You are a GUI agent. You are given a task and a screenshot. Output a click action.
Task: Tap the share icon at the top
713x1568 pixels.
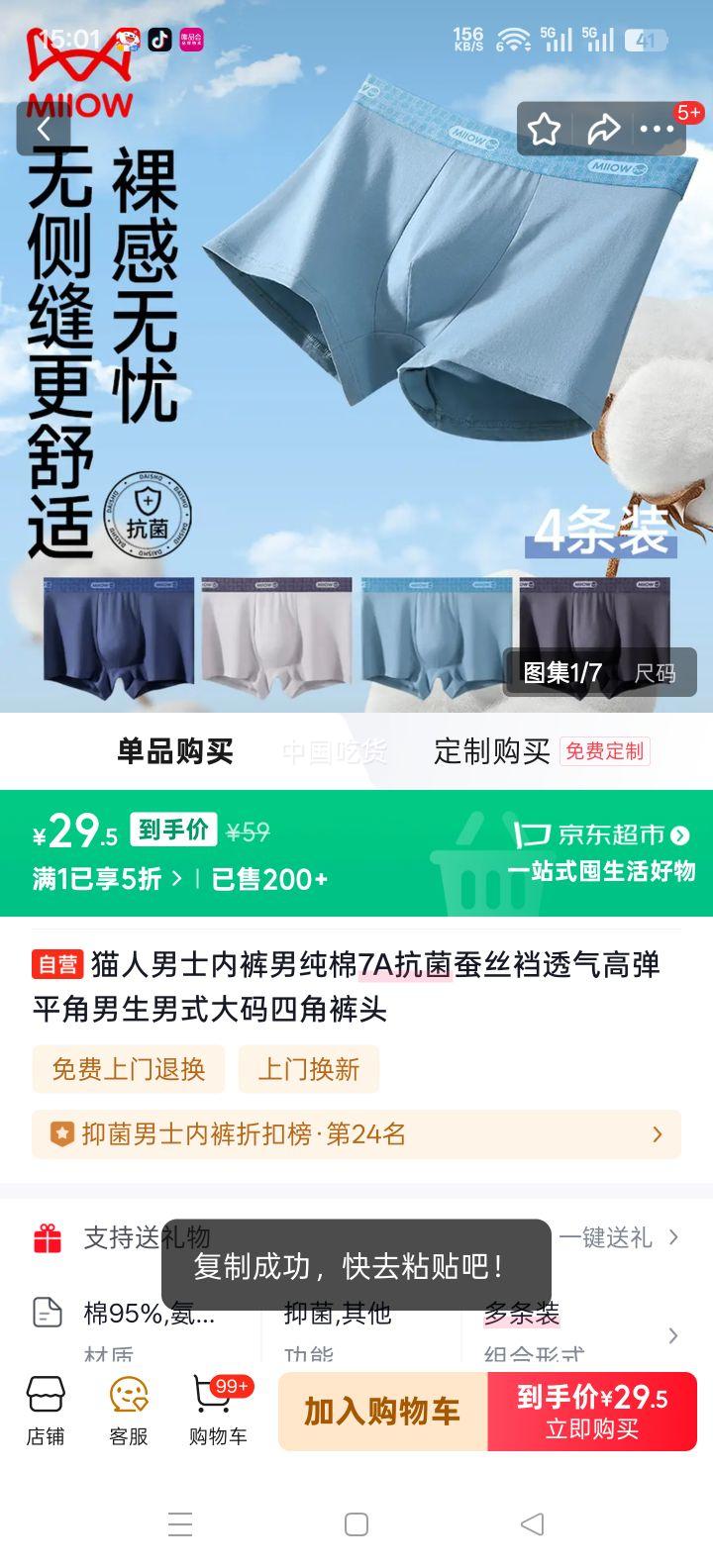(x=605, y=129)
